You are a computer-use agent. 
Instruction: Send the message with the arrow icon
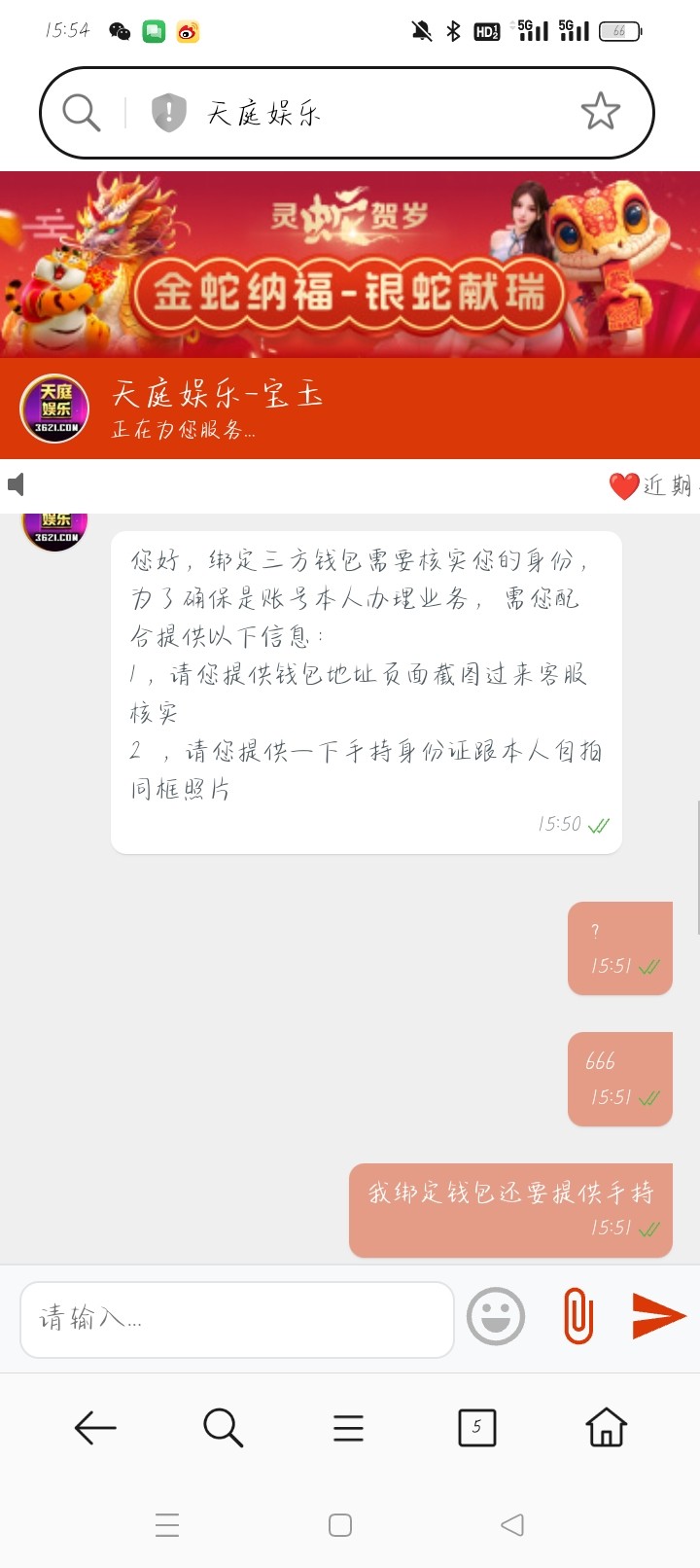658,1316
